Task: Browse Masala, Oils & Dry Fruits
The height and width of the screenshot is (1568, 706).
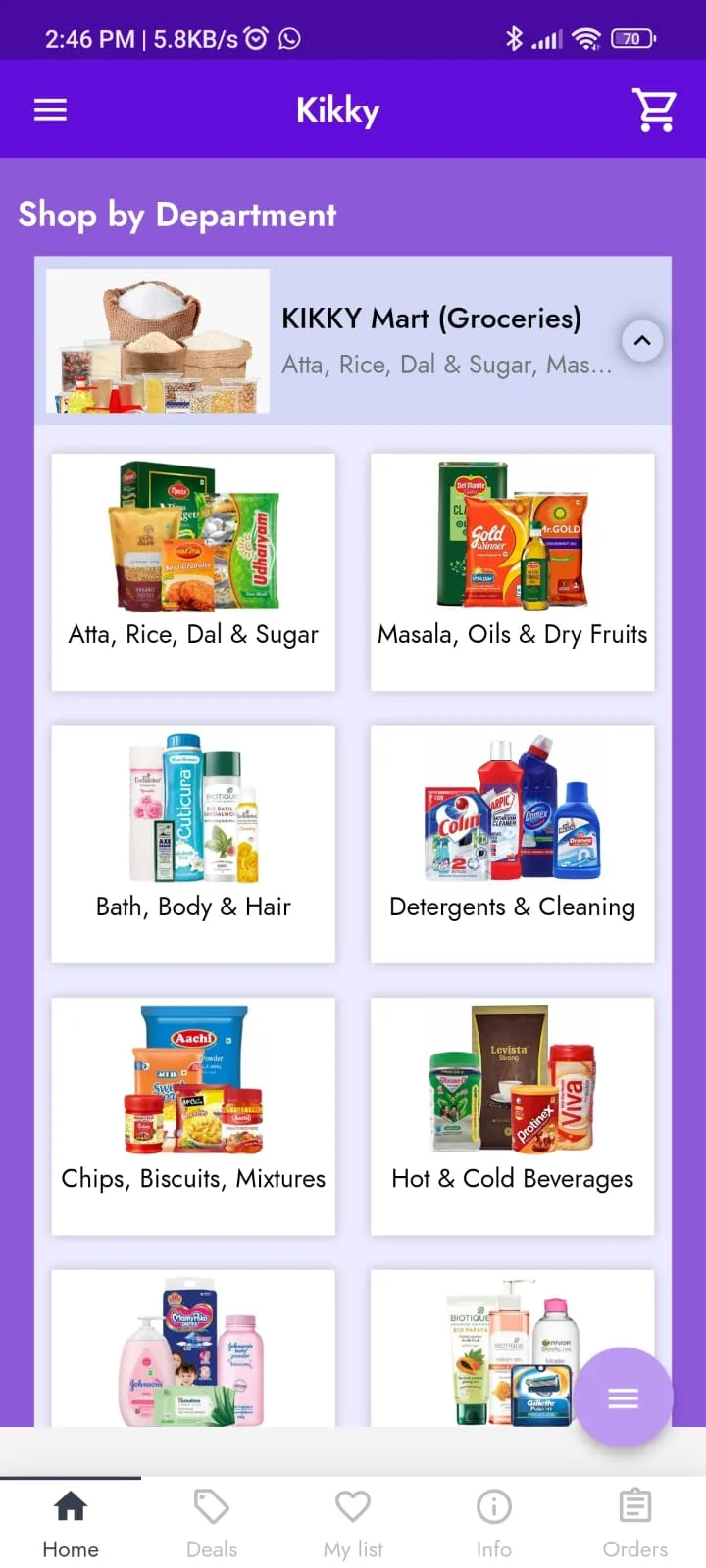Action: (x=512, y=571)
